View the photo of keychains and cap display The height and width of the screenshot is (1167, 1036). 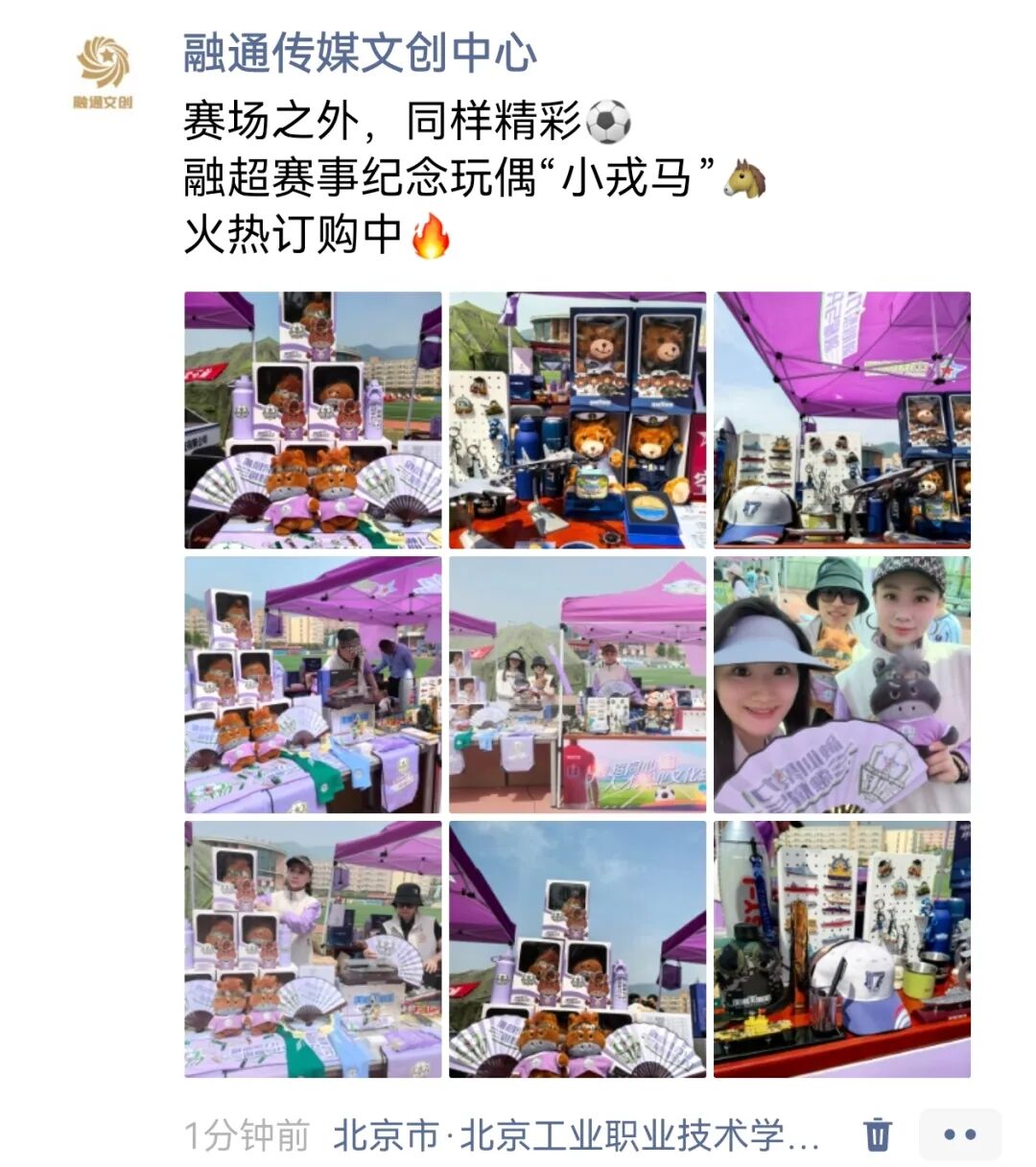coord(842,949)
